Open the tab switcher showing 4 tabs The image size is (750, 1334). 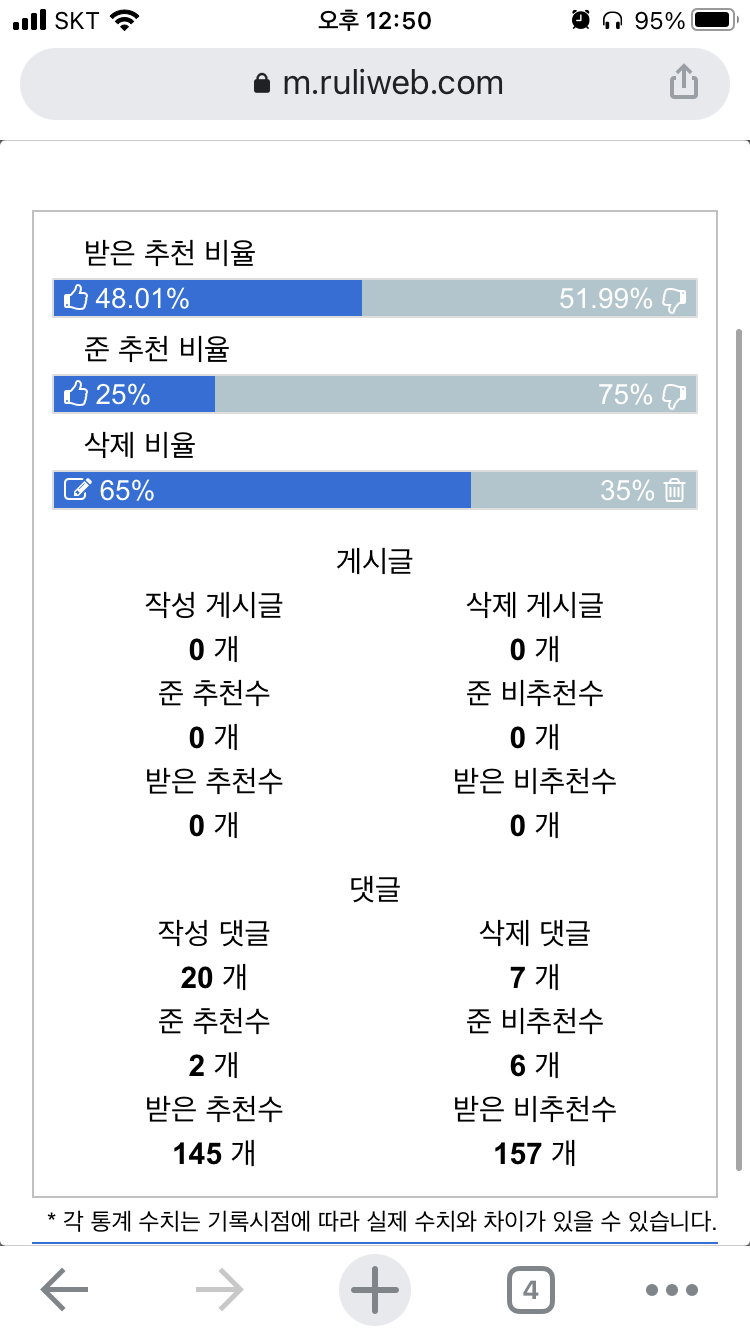click(x=530, y=1290)
